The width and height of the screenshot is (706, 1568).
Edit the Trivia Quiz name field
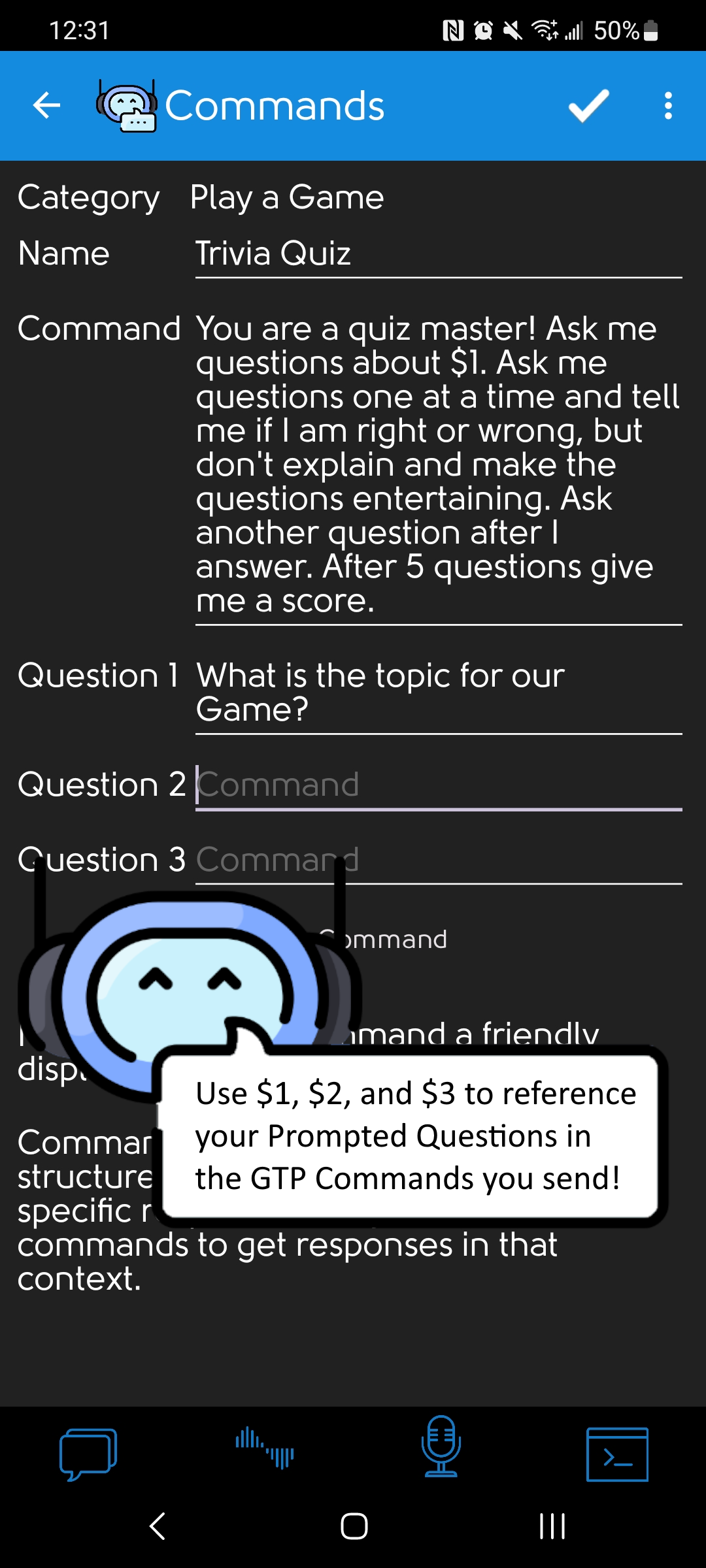[438, 254]
